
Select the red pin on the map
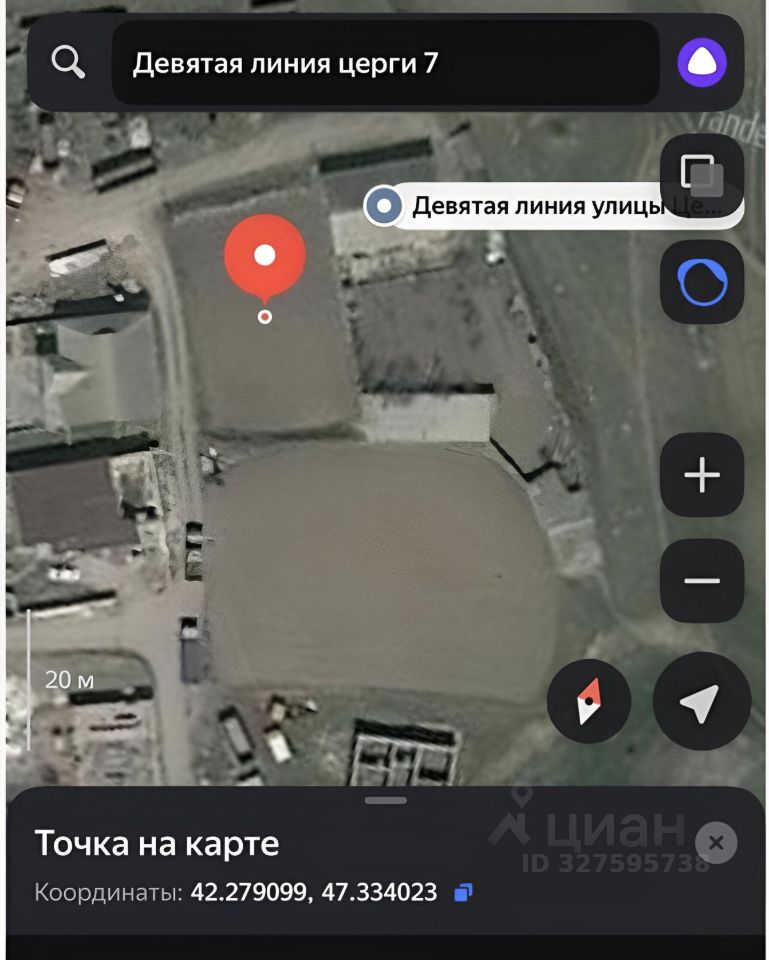click(x=265, y=257)
